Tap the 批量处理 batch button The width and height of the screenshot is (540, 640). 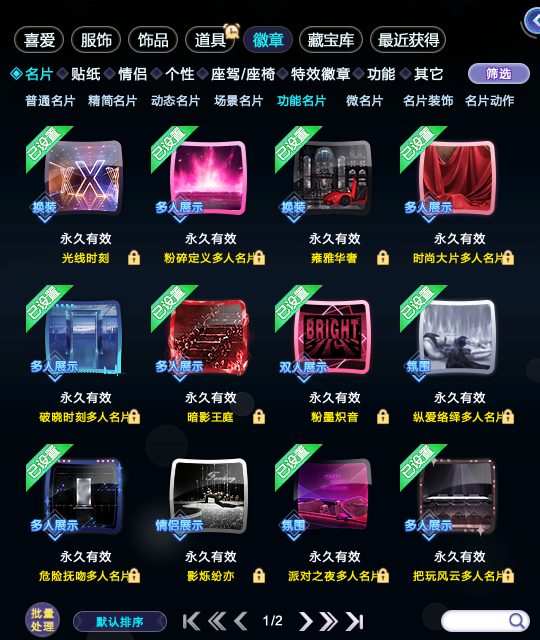point(42,620)
